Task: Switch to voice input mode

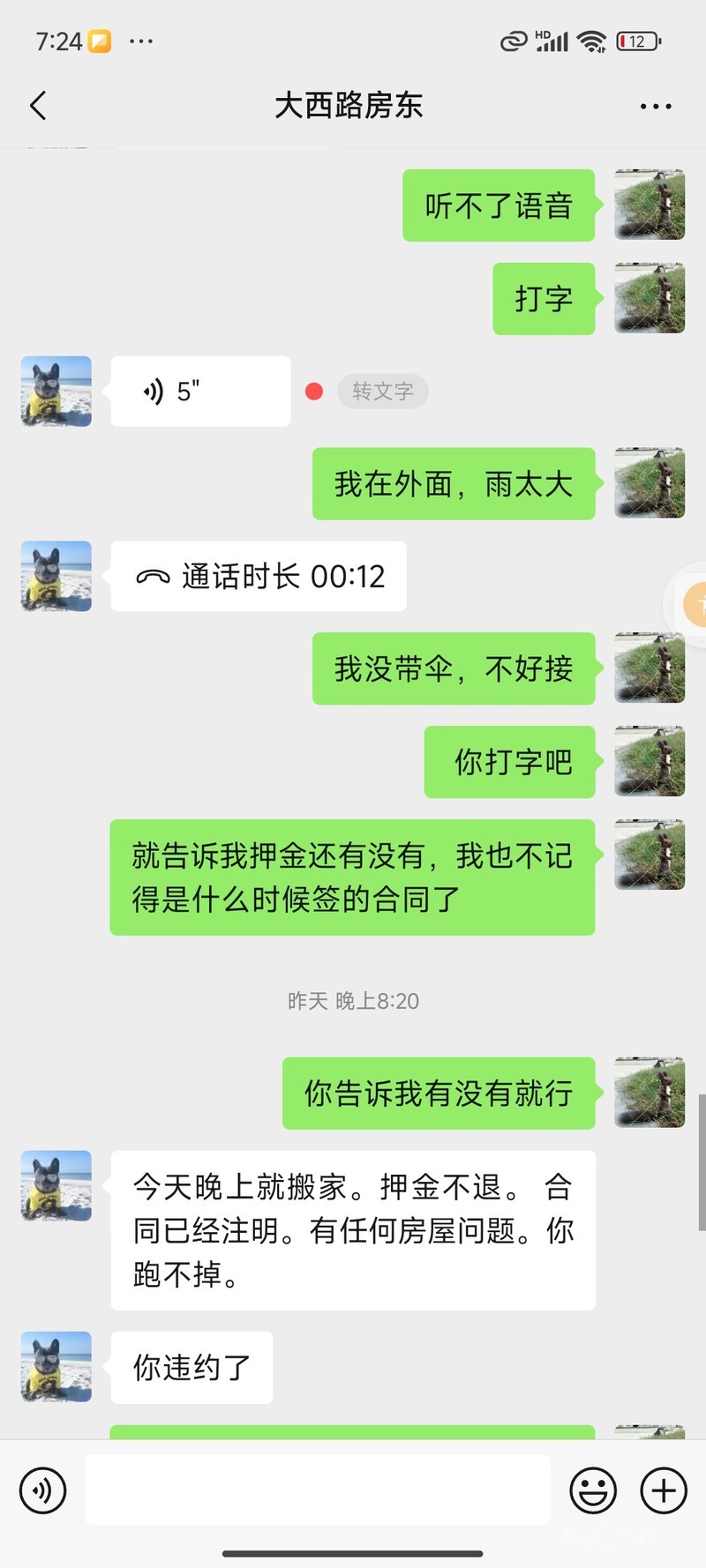Action: coord(42,1490)
